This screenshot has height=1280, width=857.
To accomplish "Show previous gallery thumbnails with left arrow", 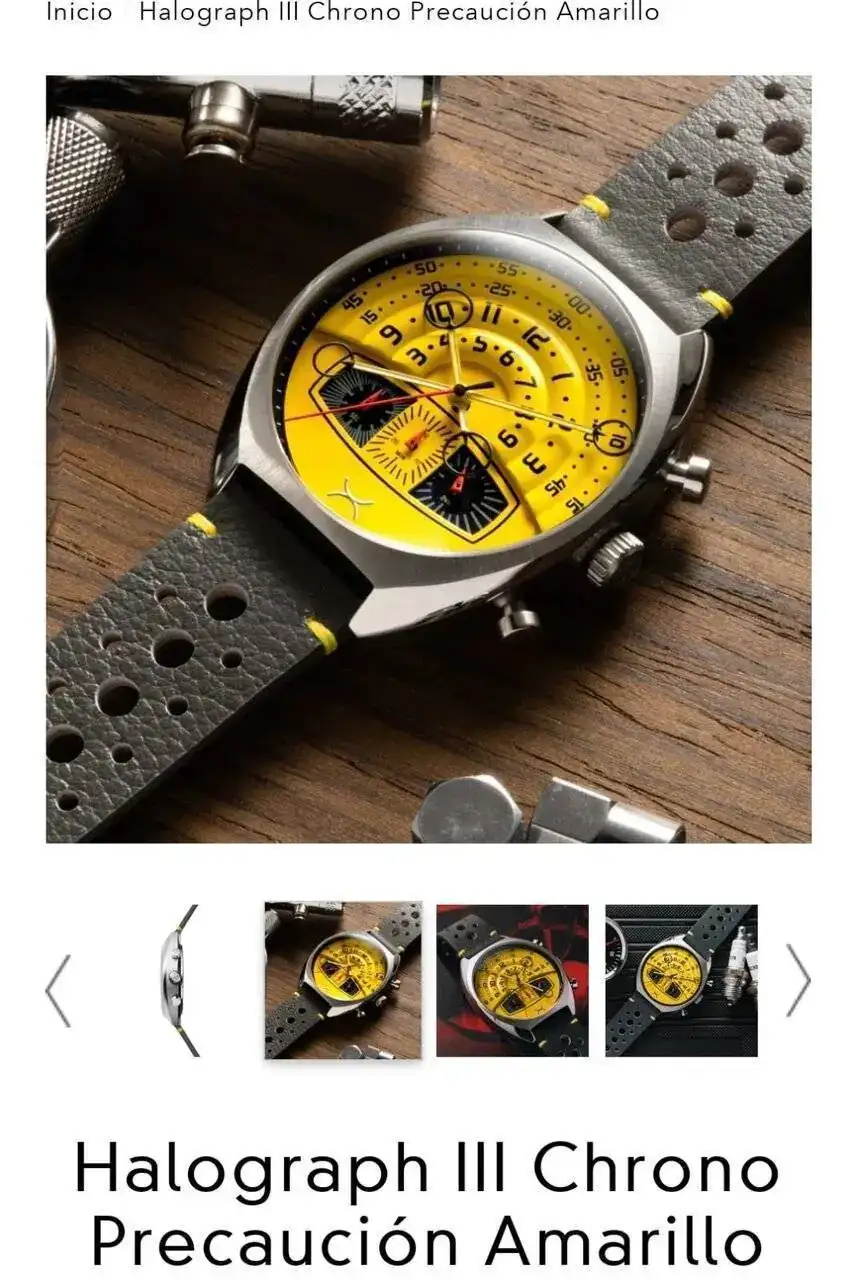I will [x=58, y=990].
